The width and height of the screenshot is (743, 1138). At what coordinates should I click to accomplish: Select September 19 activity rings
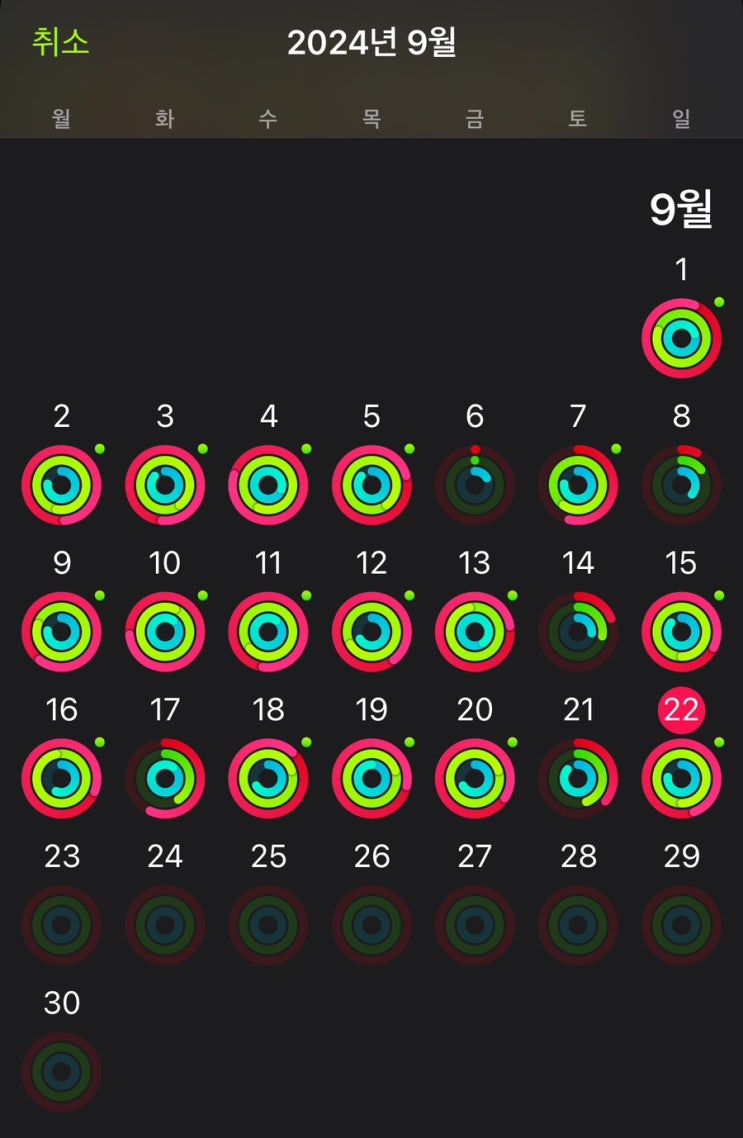372,778
